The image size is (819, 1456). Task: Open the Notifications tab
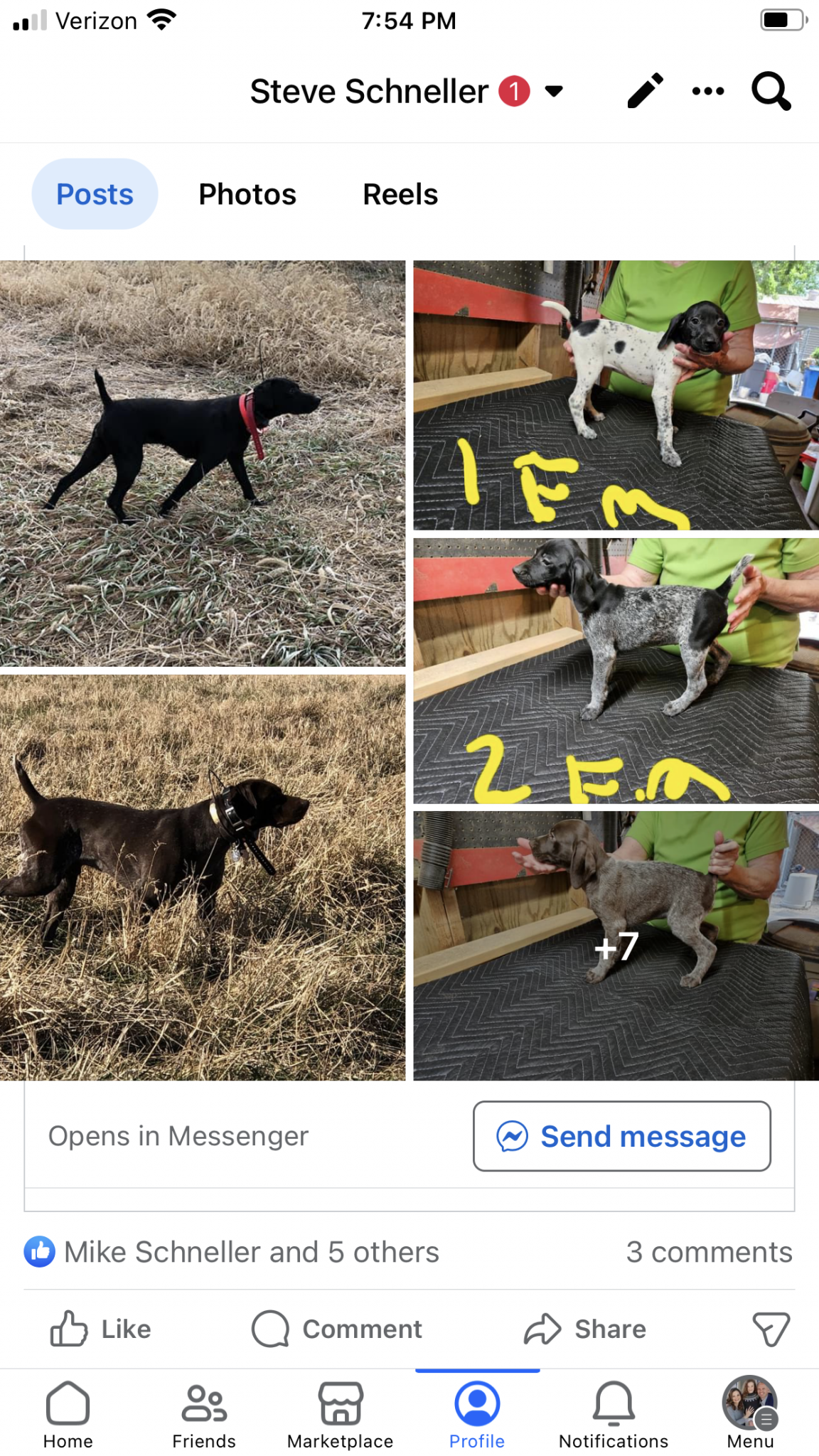[614, 1415]
